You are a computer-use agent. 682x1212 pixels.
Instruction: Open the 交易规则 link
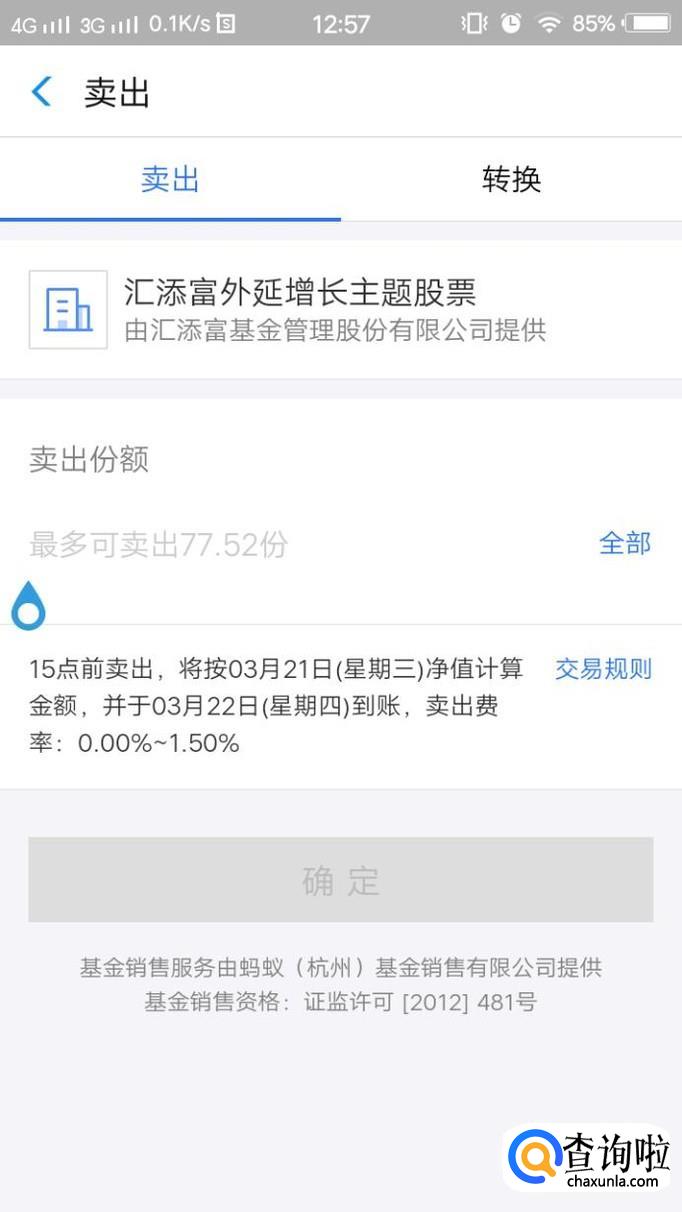pyautogui.click(x=603, y=669)
